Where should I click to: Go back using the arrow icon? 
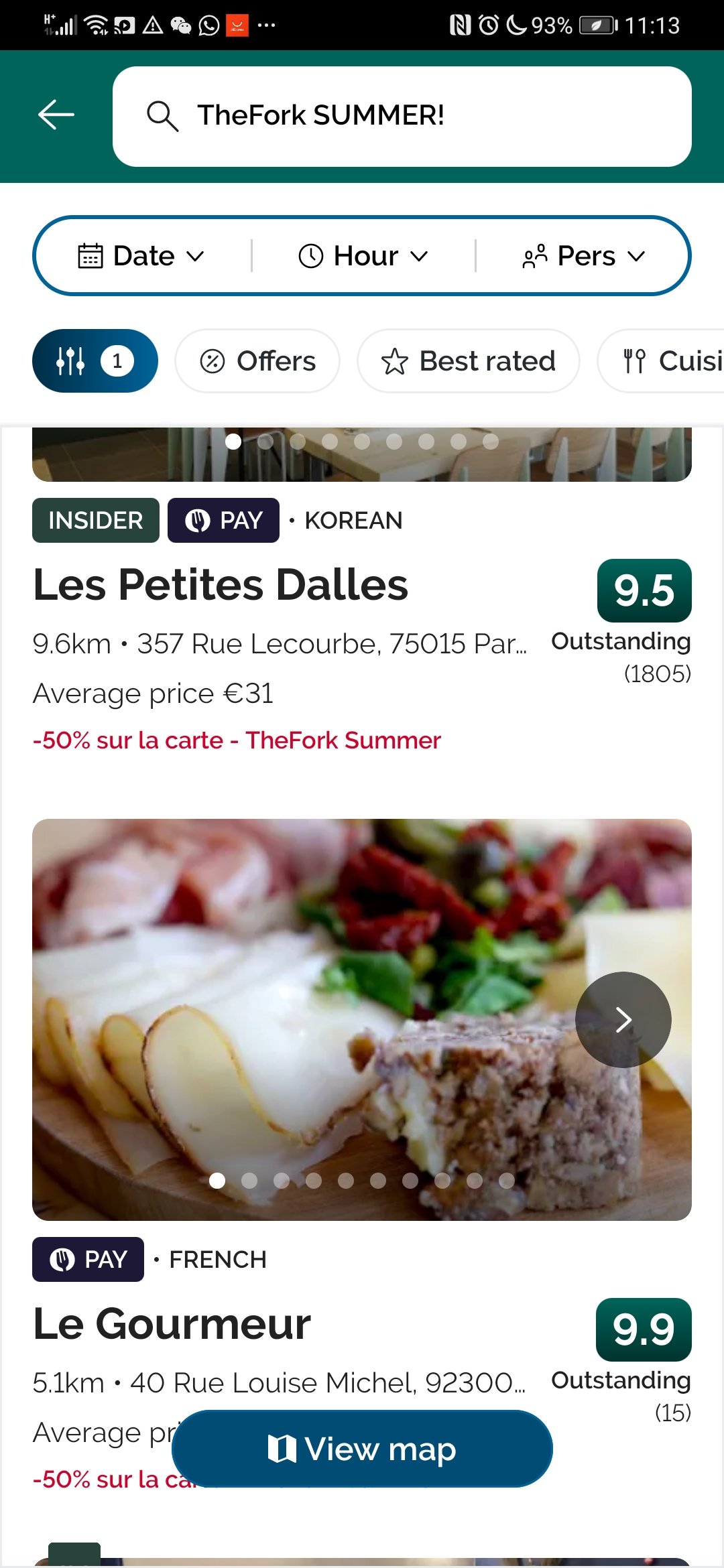pos(56,115)
